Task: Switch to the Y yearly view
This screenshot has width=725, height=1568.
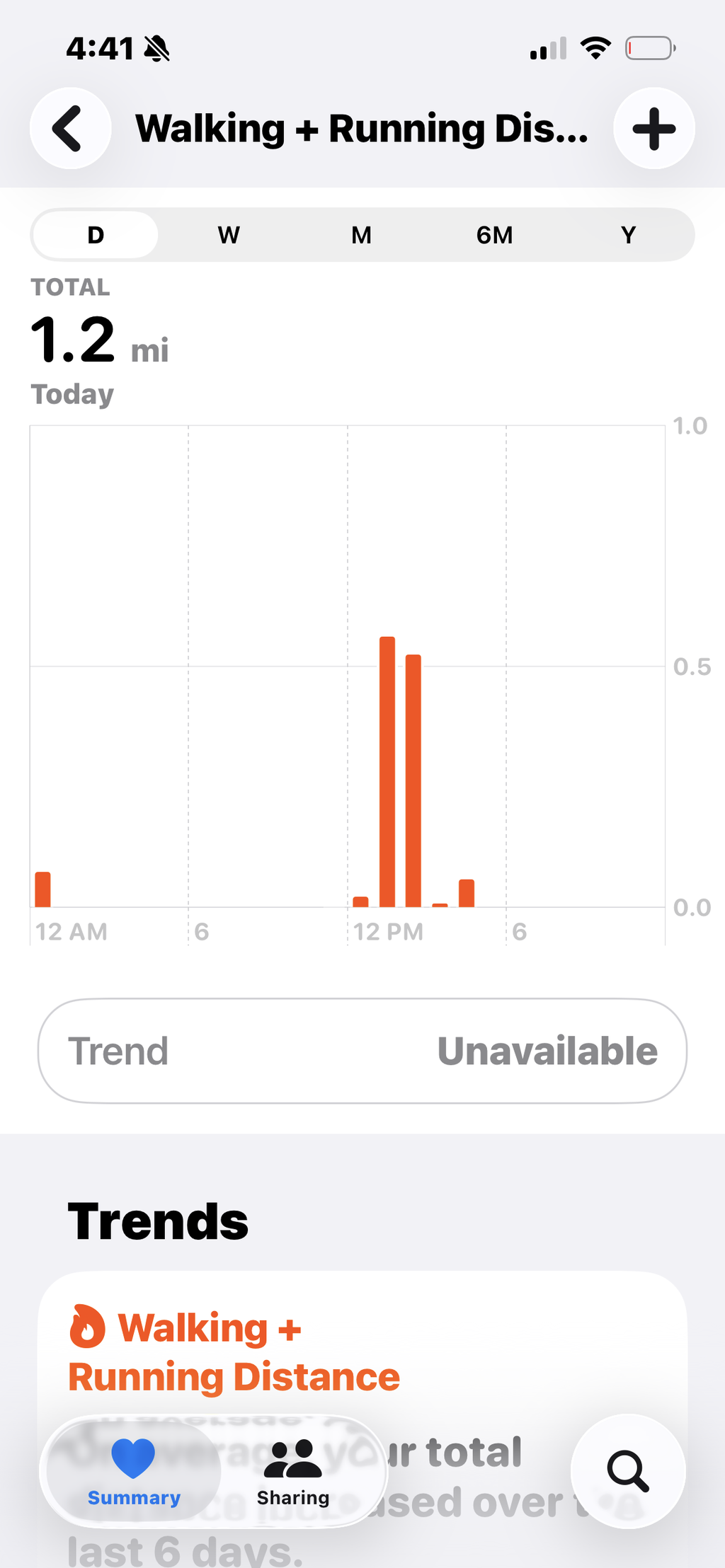Action: (628, 235)
